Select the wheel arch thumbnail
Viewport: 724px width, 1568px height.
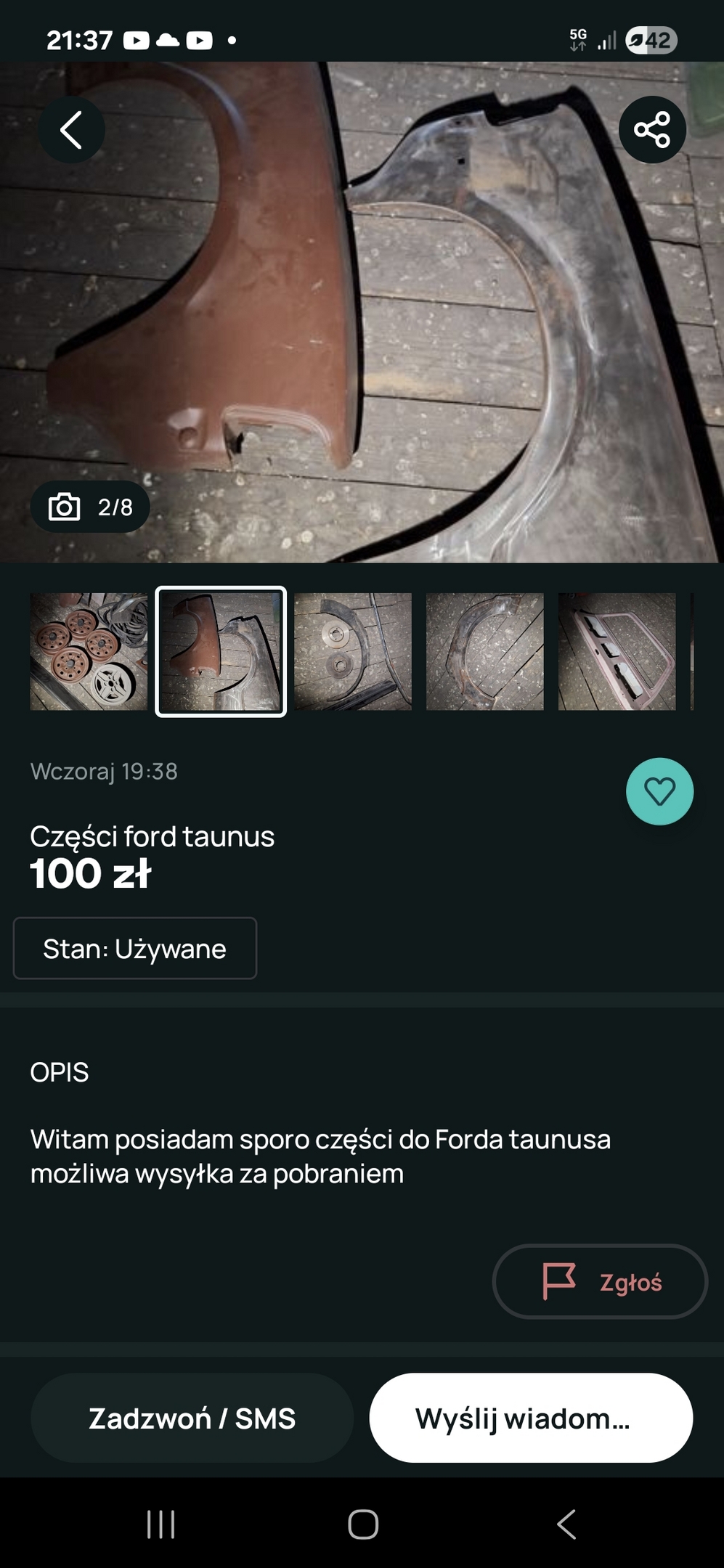(x=484, y=651)
